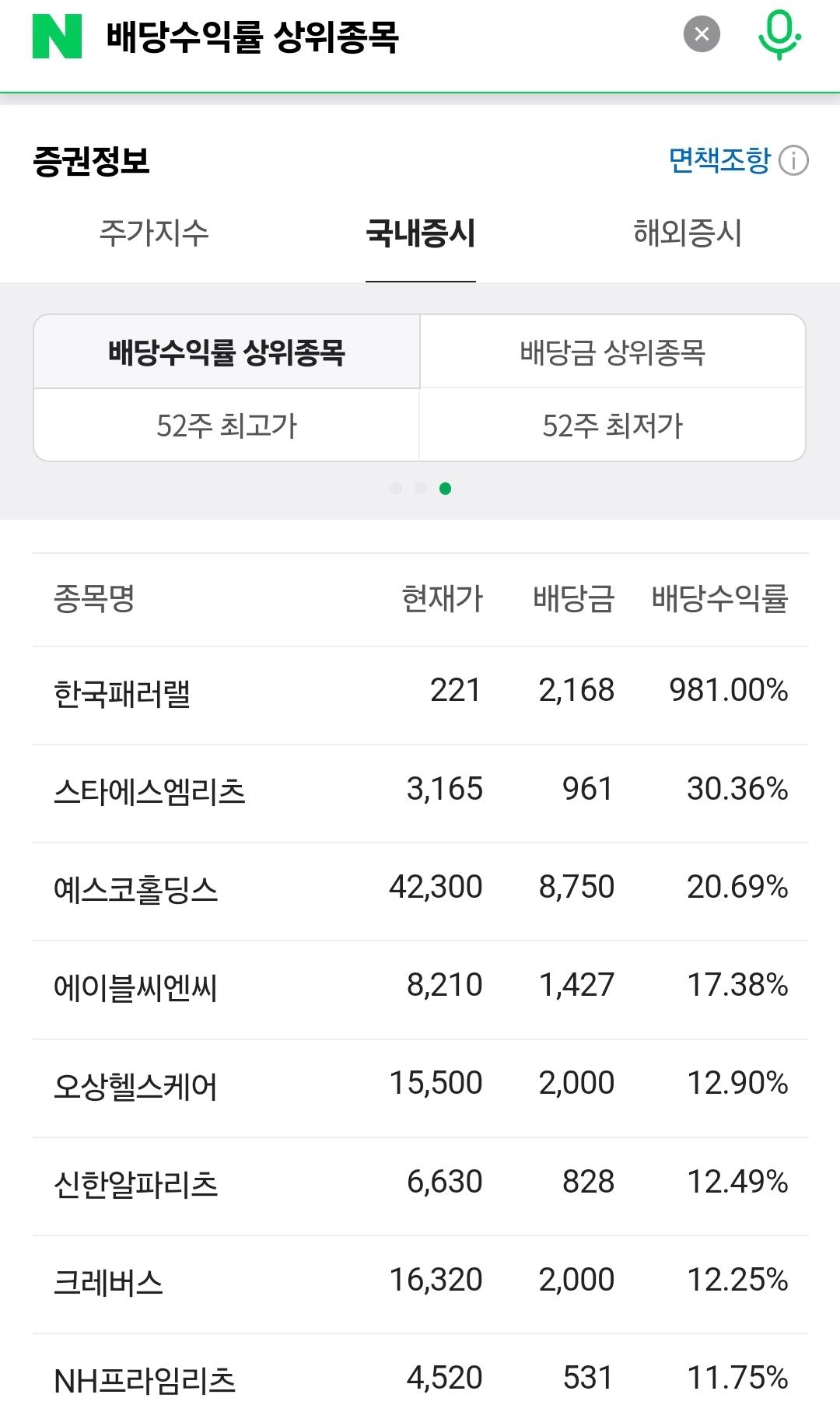This screenshot has width=840, height=1419.
Task: Show 52주 최저가 stocks
Action: 613,425
